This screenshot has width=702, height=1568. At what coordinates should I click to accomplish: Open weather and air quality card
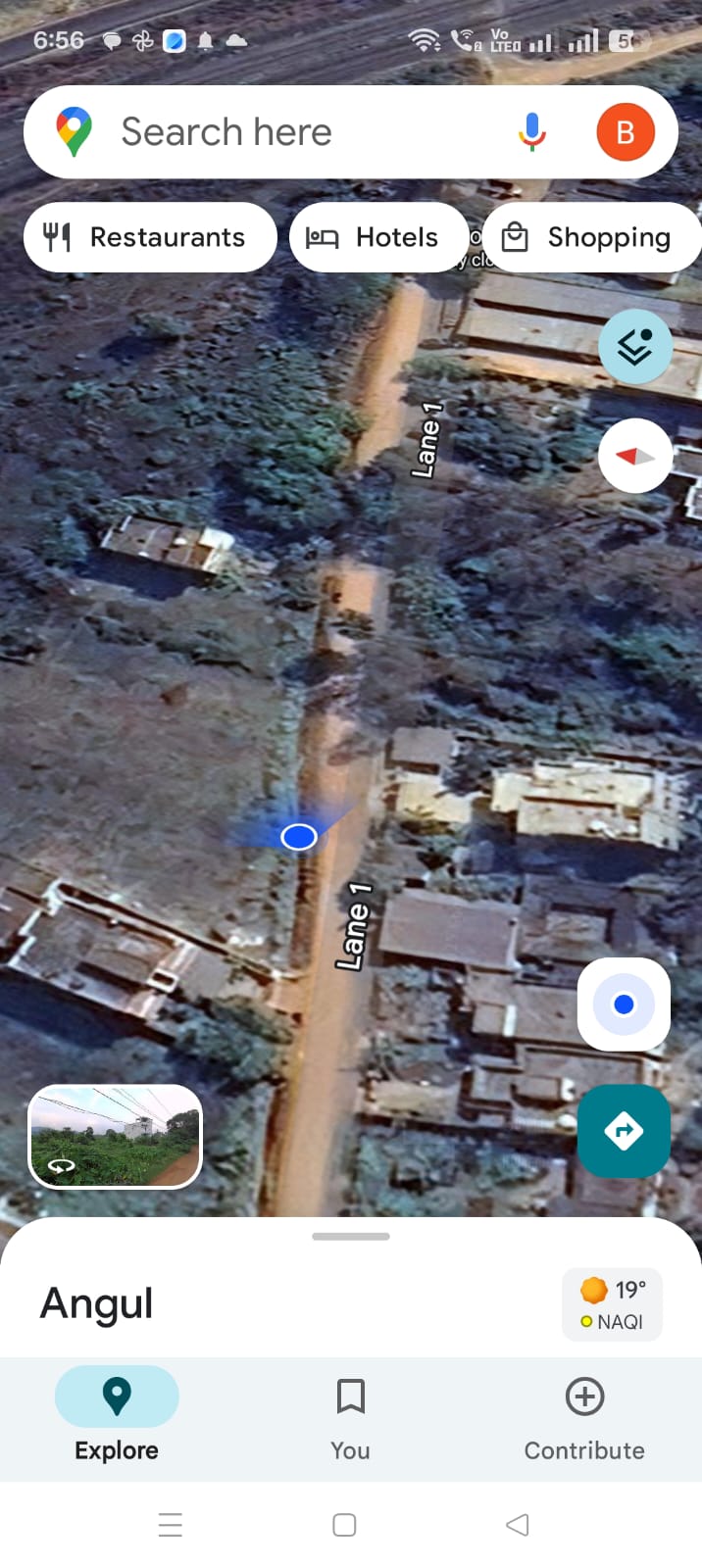tap(612, 1304)
